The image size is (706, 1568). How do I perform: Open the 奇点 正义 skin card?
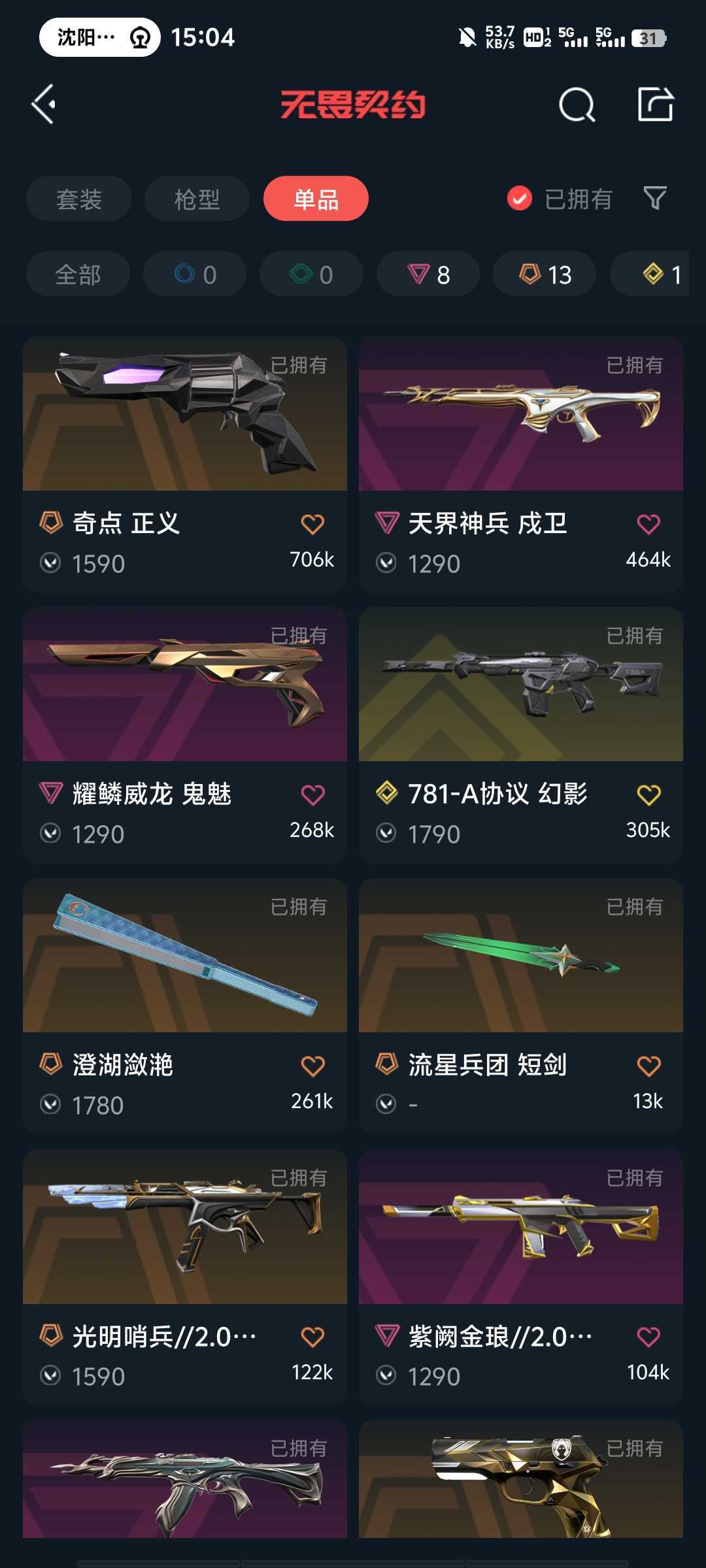click(185, 465)
